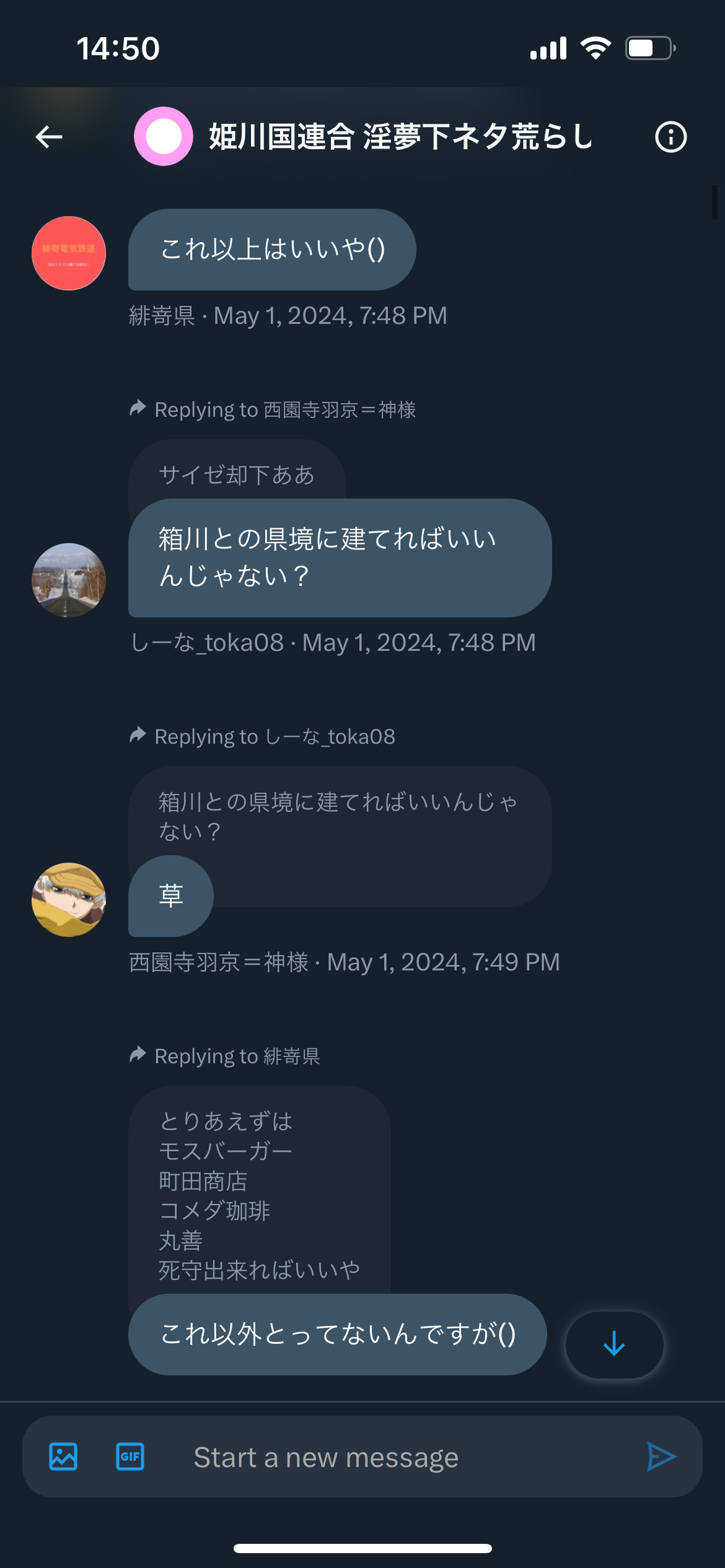Open the GIF picker

click(130, 1457)
